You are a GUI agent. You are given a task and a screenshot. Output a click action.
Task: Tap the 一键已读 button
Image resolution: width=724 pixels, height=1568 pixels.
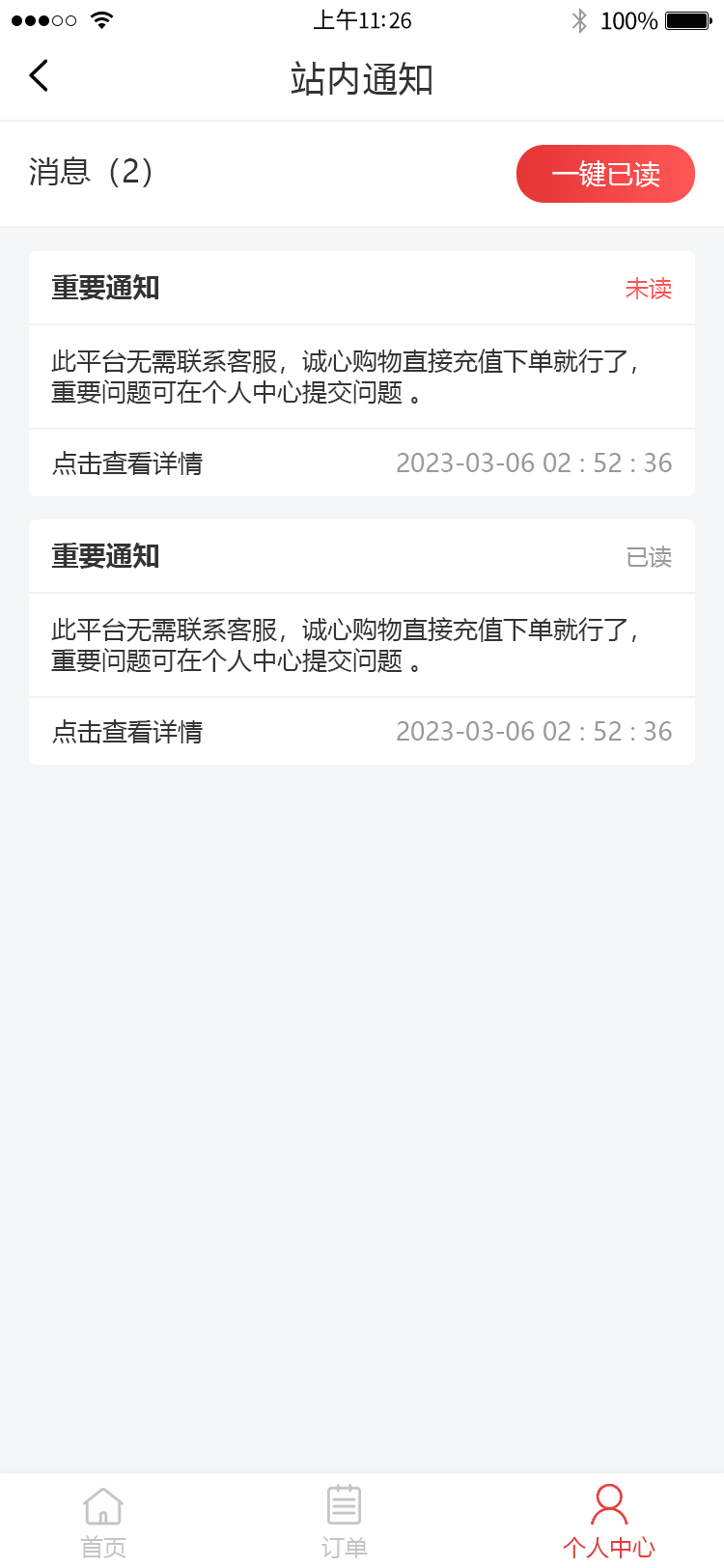(x=605, y=174)
